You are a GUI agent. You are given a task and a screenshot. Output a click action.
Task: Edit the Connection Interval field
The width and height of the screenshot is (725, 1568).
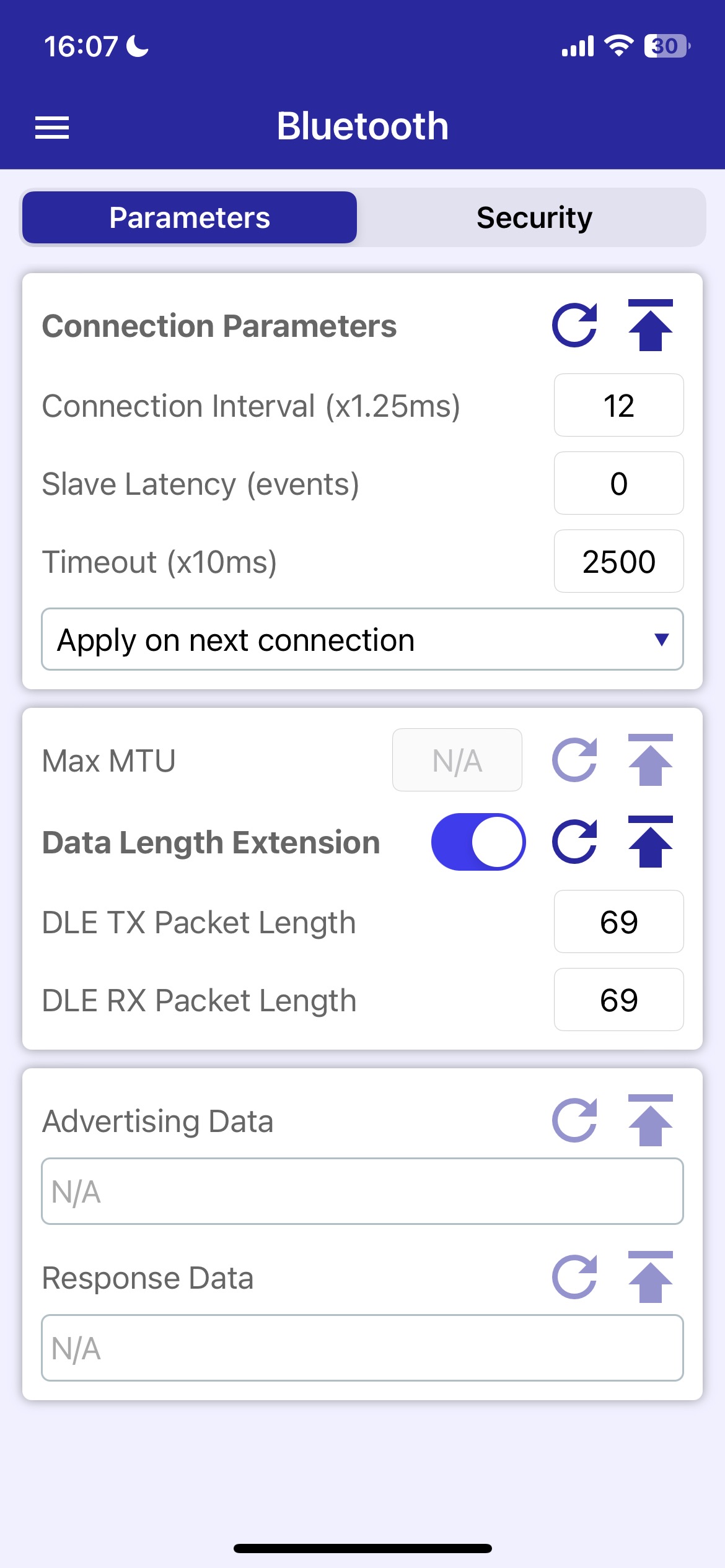click(x=618, y=405)
